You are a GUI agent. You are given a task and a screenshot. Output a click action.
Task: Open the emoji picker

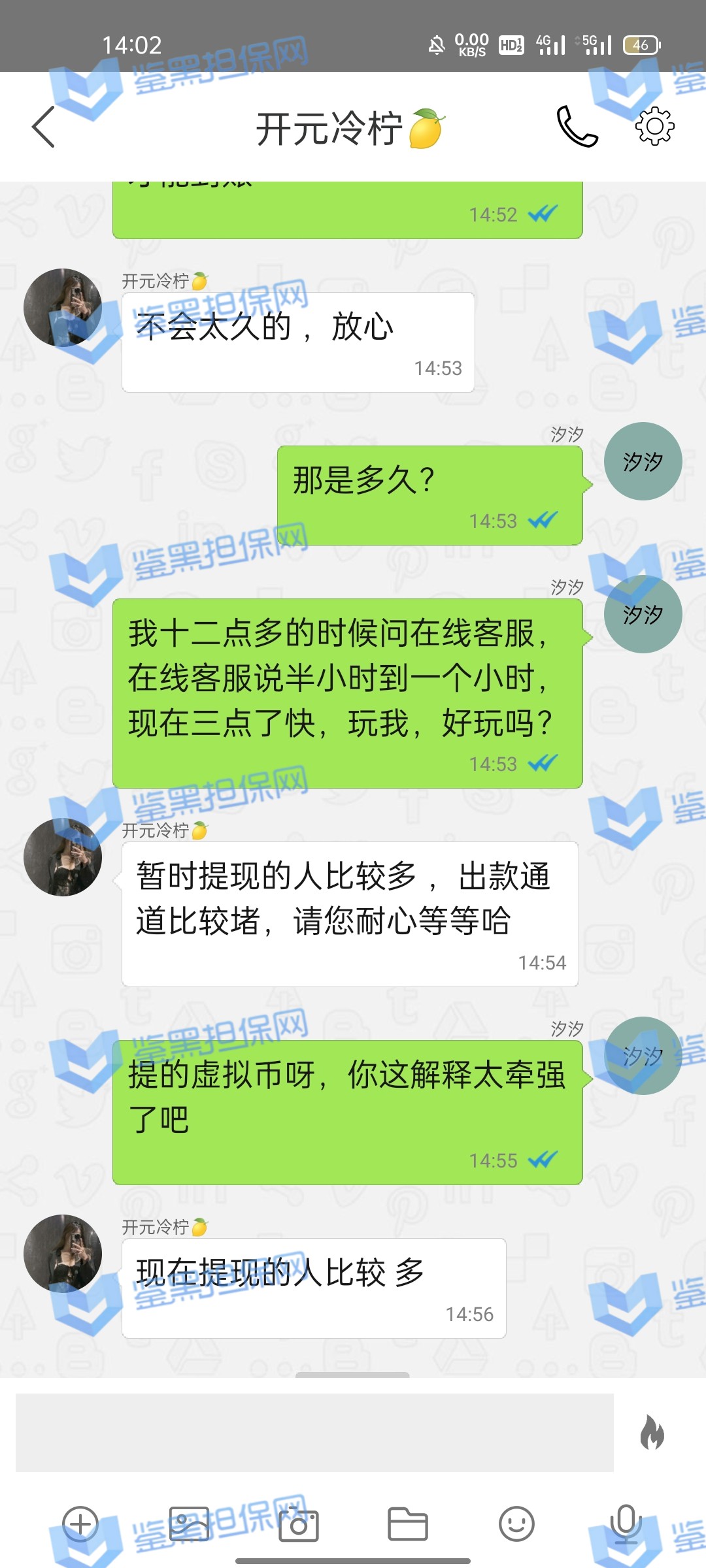(516, 1524)
